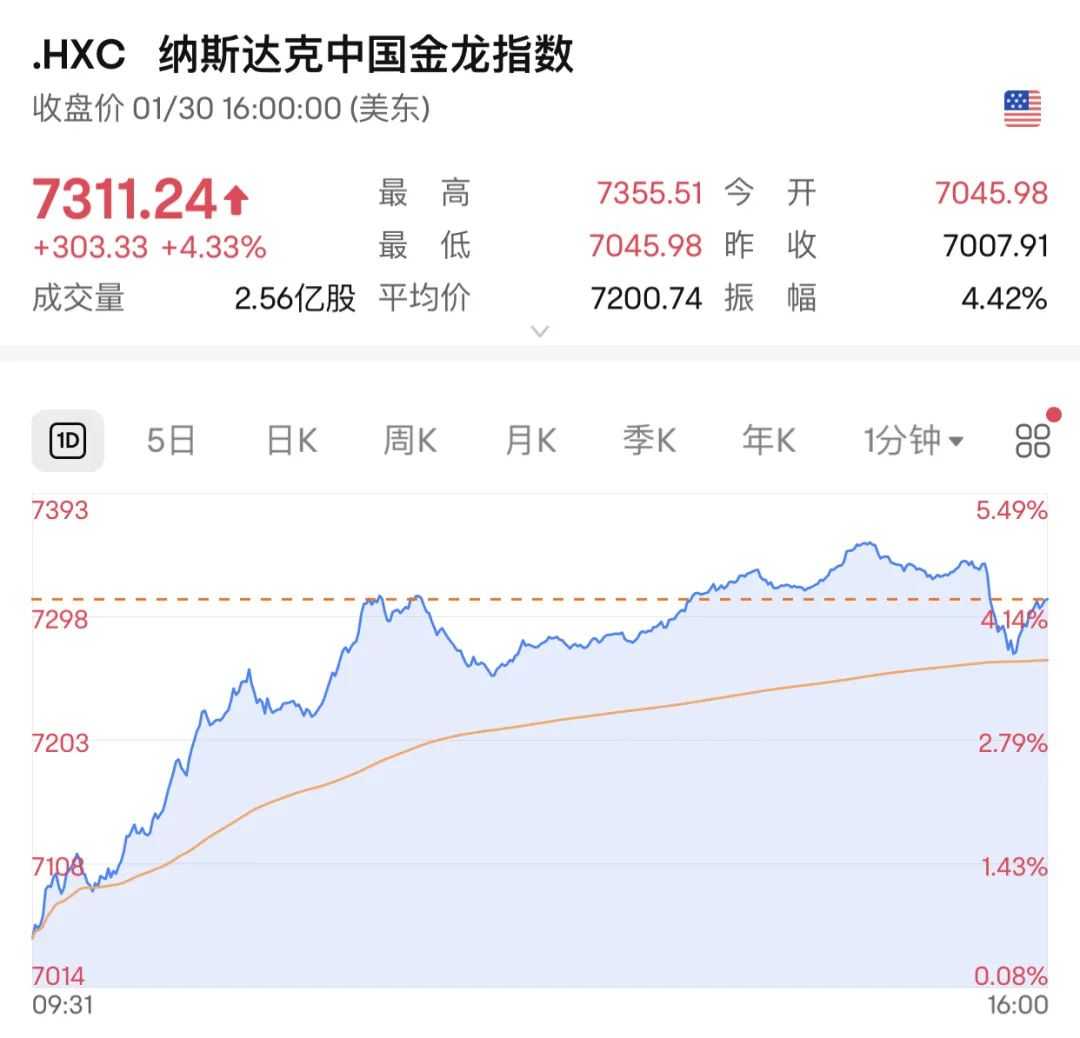Display the 年K yearly chart
The height and width of the screenshot is (1038, 1080).
[768, 440]
